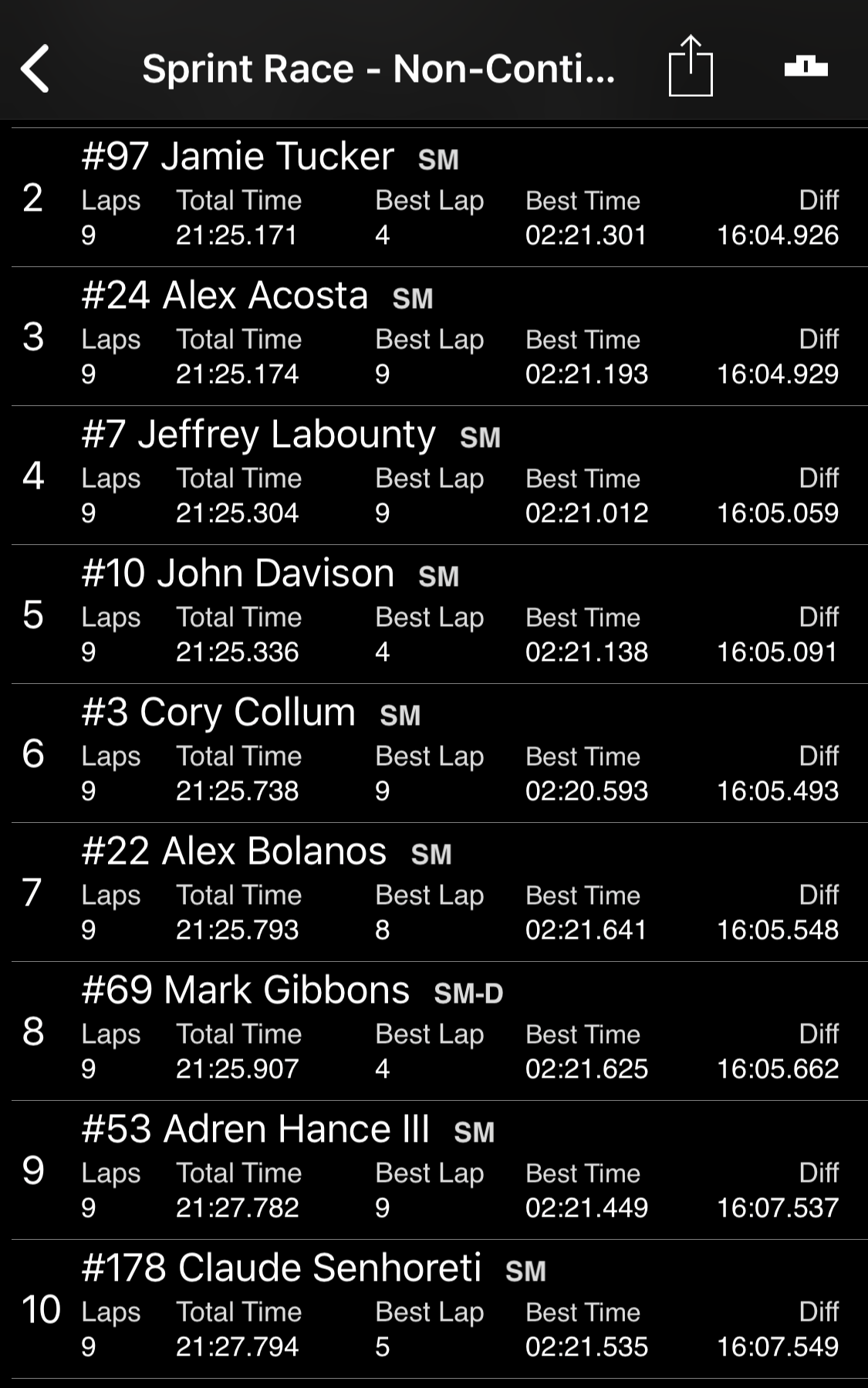View Alex Bolanos's race details
This screenshot has height=1388, width=868.
pyautogui.click(x=434, y=892)
